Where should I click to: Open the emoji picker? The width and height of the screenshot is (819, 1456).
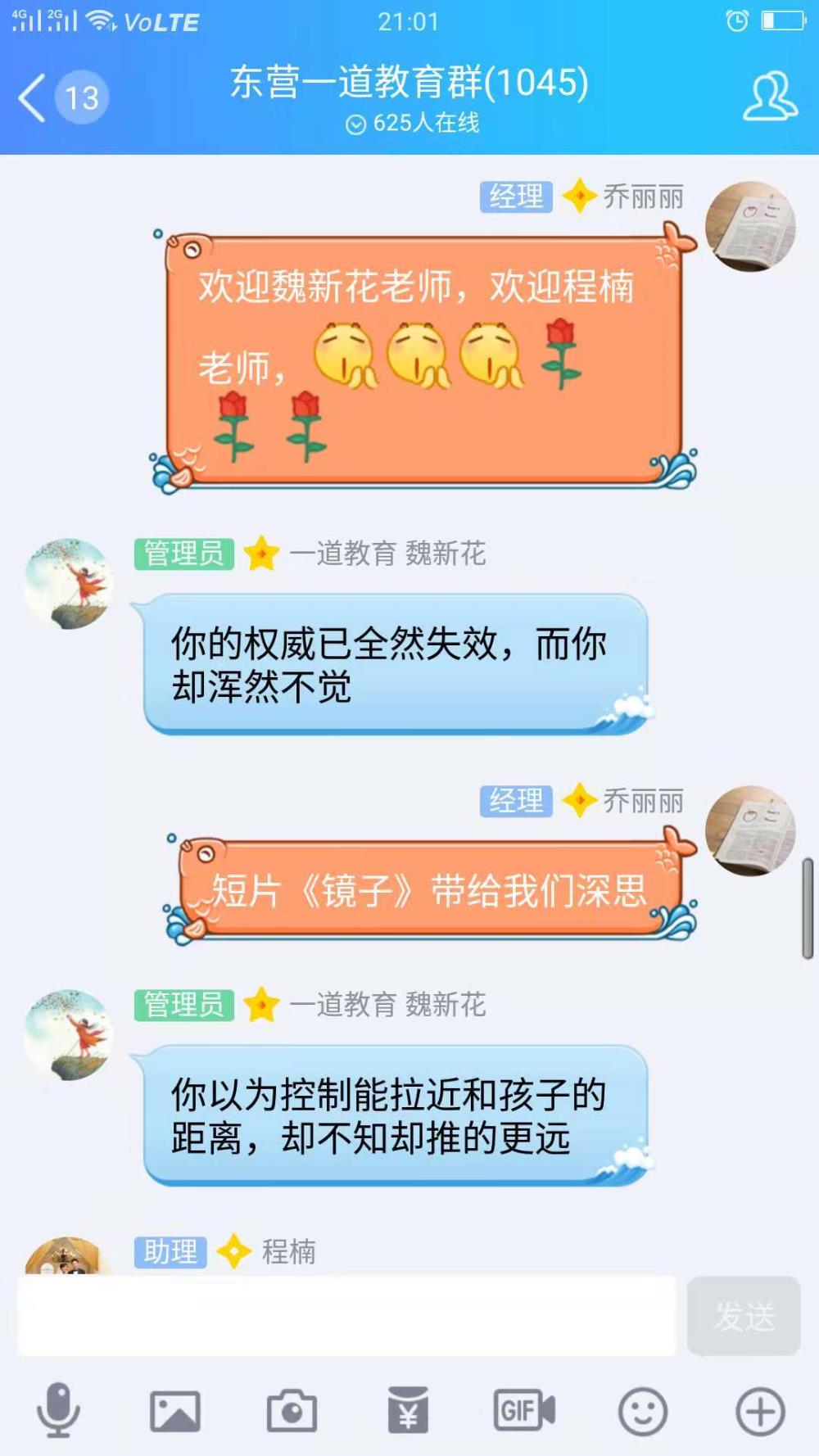tap(643, 1411)
